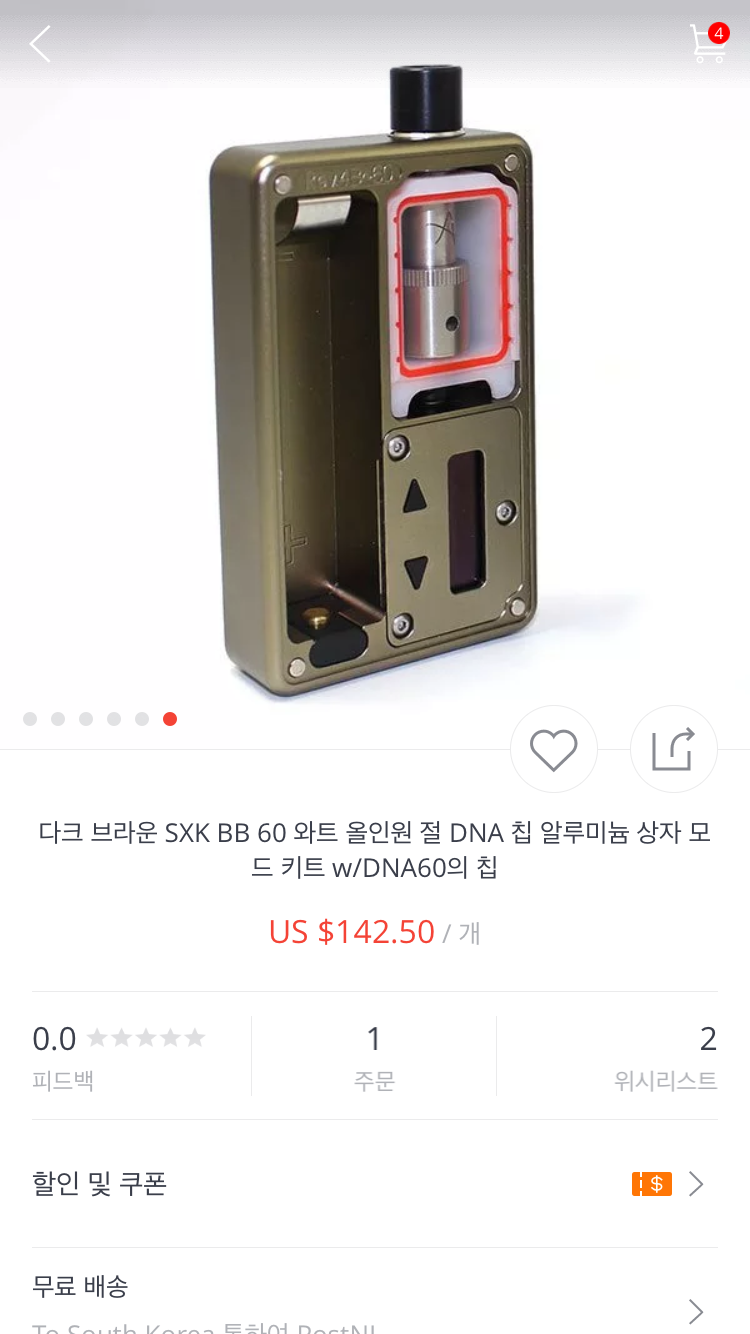Add this product to wishlist
The height and width of the screenshot is (1334, 750).
[553, 749]
